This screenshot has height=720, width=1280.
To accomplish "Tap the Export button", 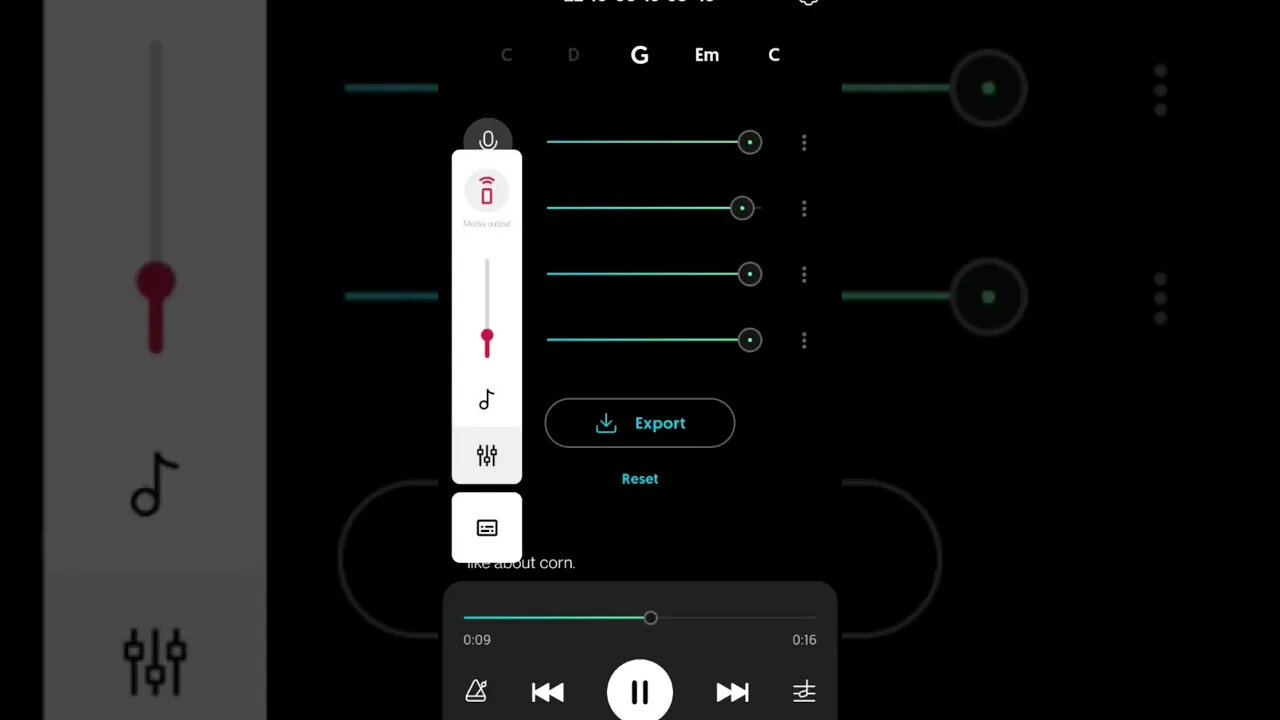I will (640, 423).
